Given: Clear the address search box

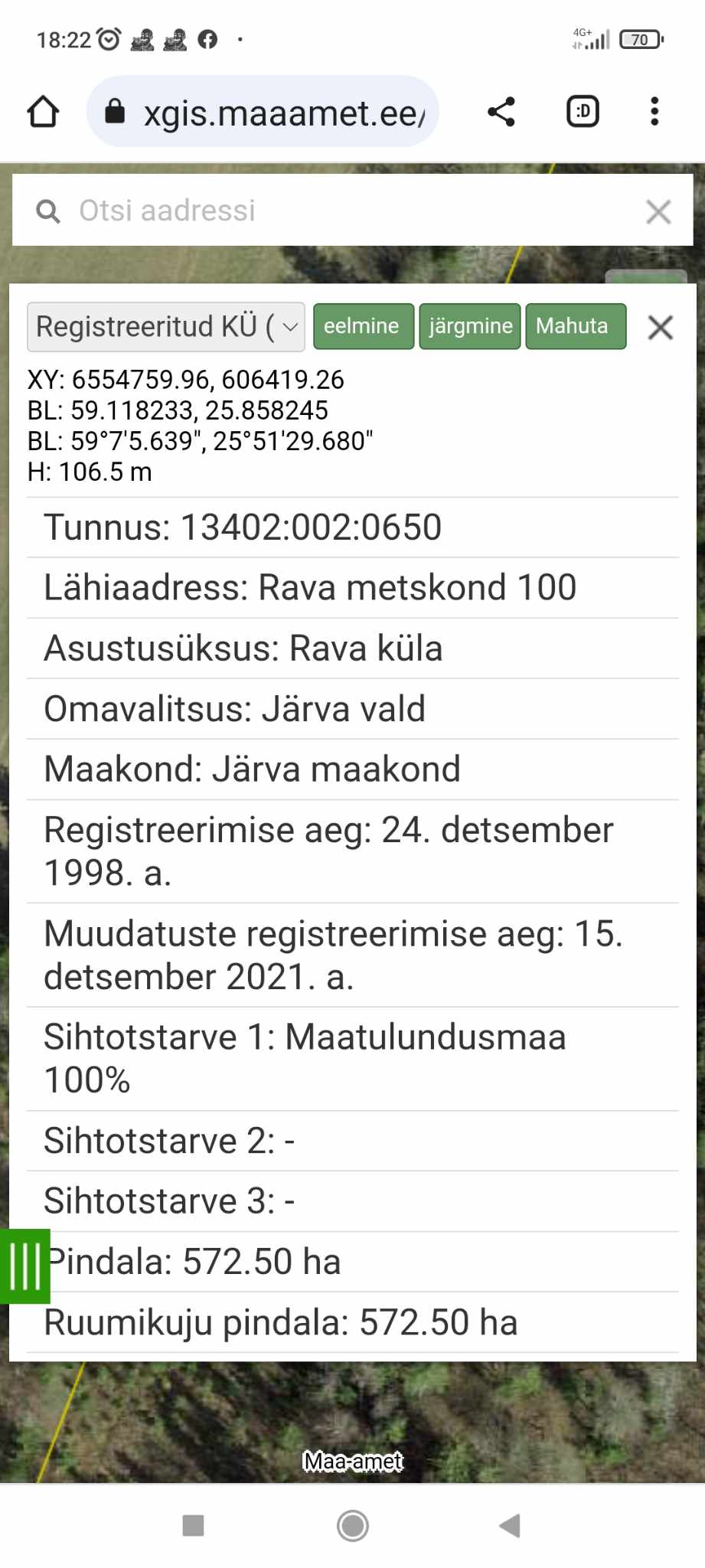Looking at the screenshot, I should coord(658,211).
